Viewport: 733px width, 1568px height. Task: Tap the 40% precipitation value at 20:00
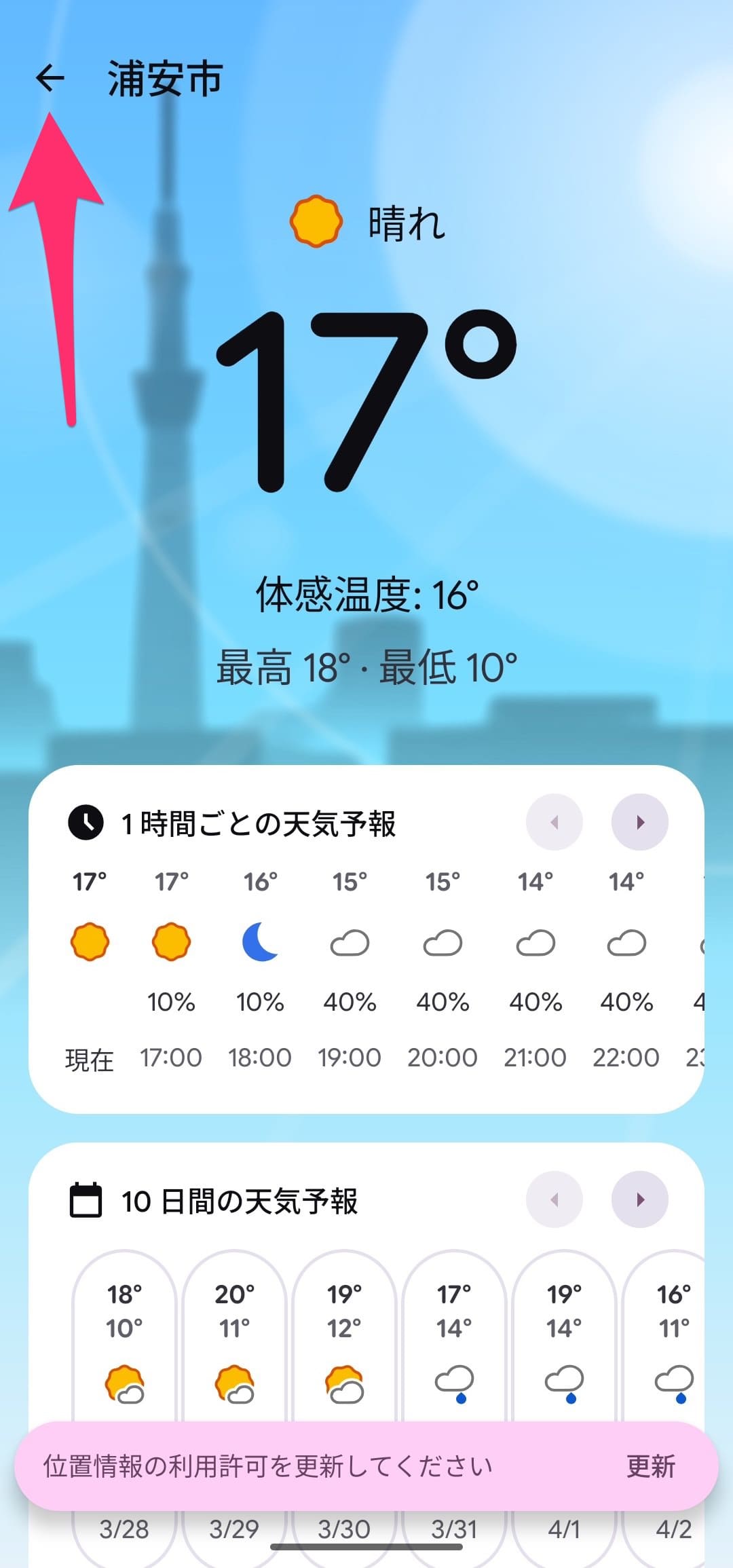443,1003
